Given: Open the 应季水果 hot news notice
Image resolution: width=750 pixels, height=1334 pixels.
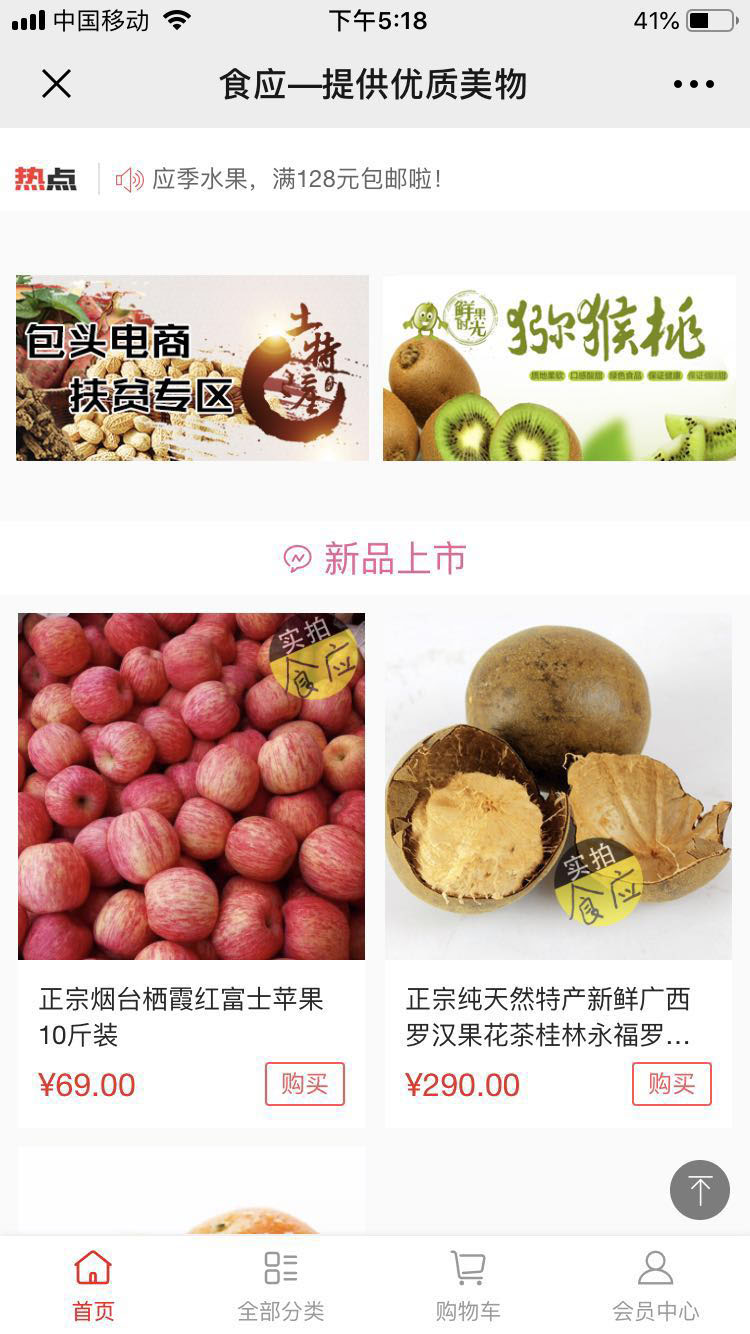Looking at the screenshot, I should click(296, 179).
